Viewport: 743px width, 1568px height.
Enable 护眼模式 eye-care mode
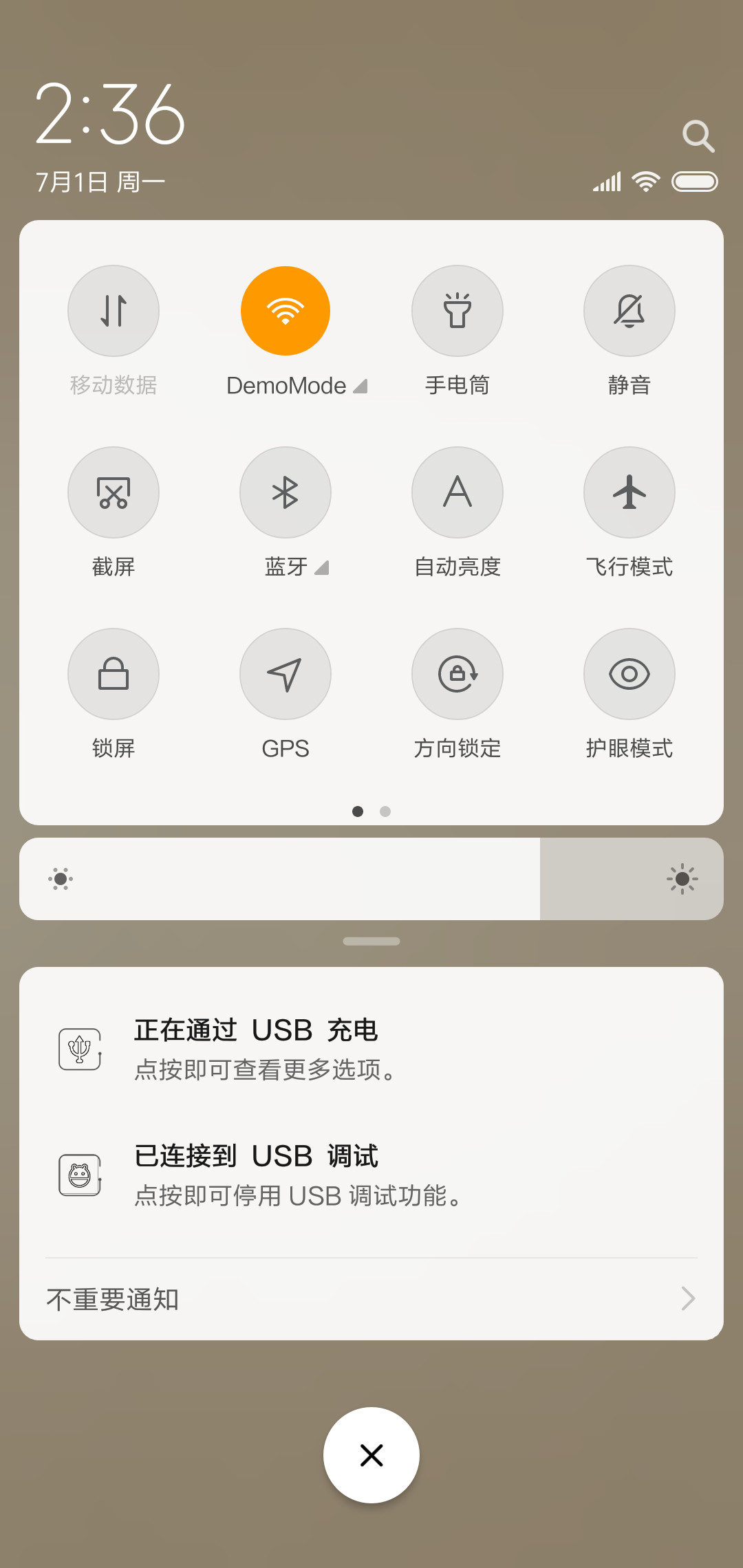[x=629, y=674]
